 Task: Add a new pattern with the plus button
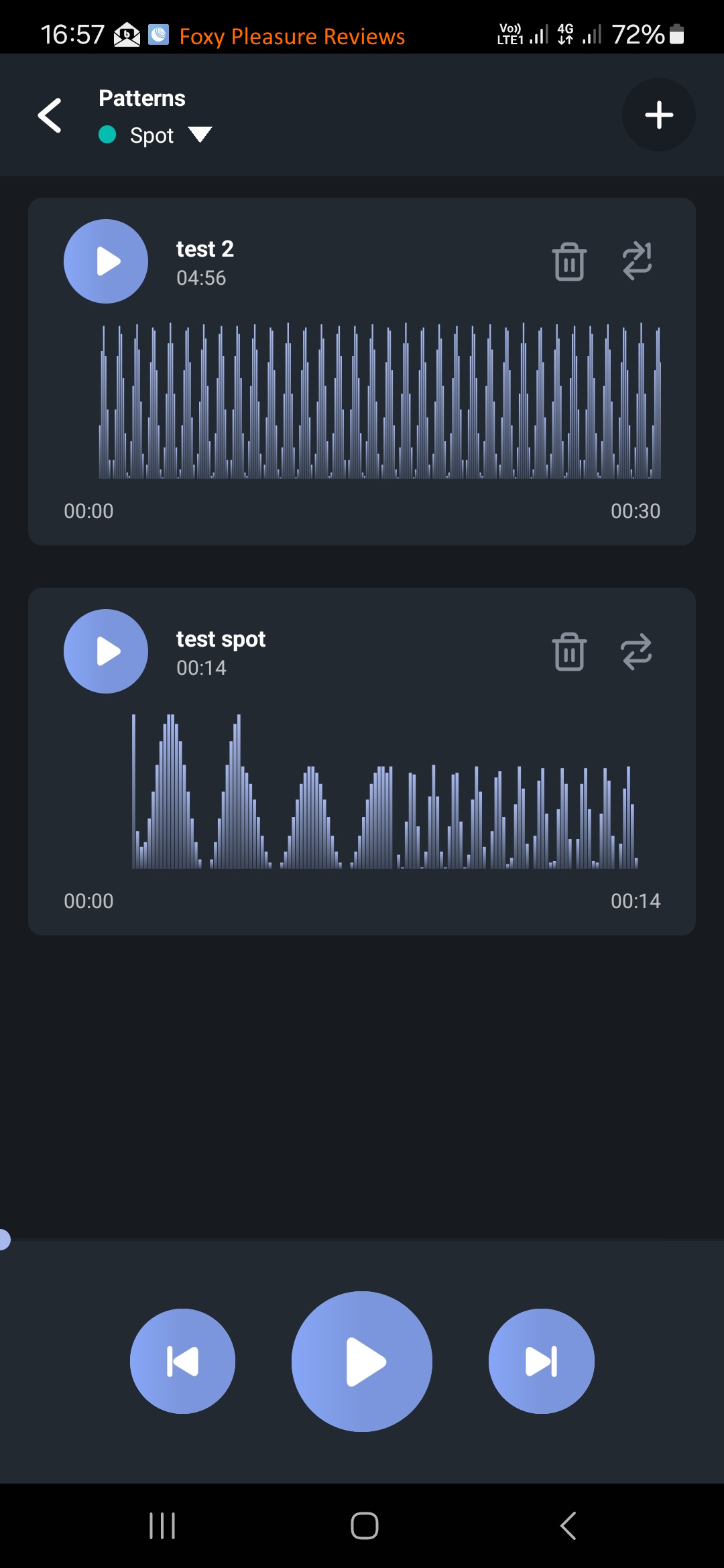tap(658, 115)
